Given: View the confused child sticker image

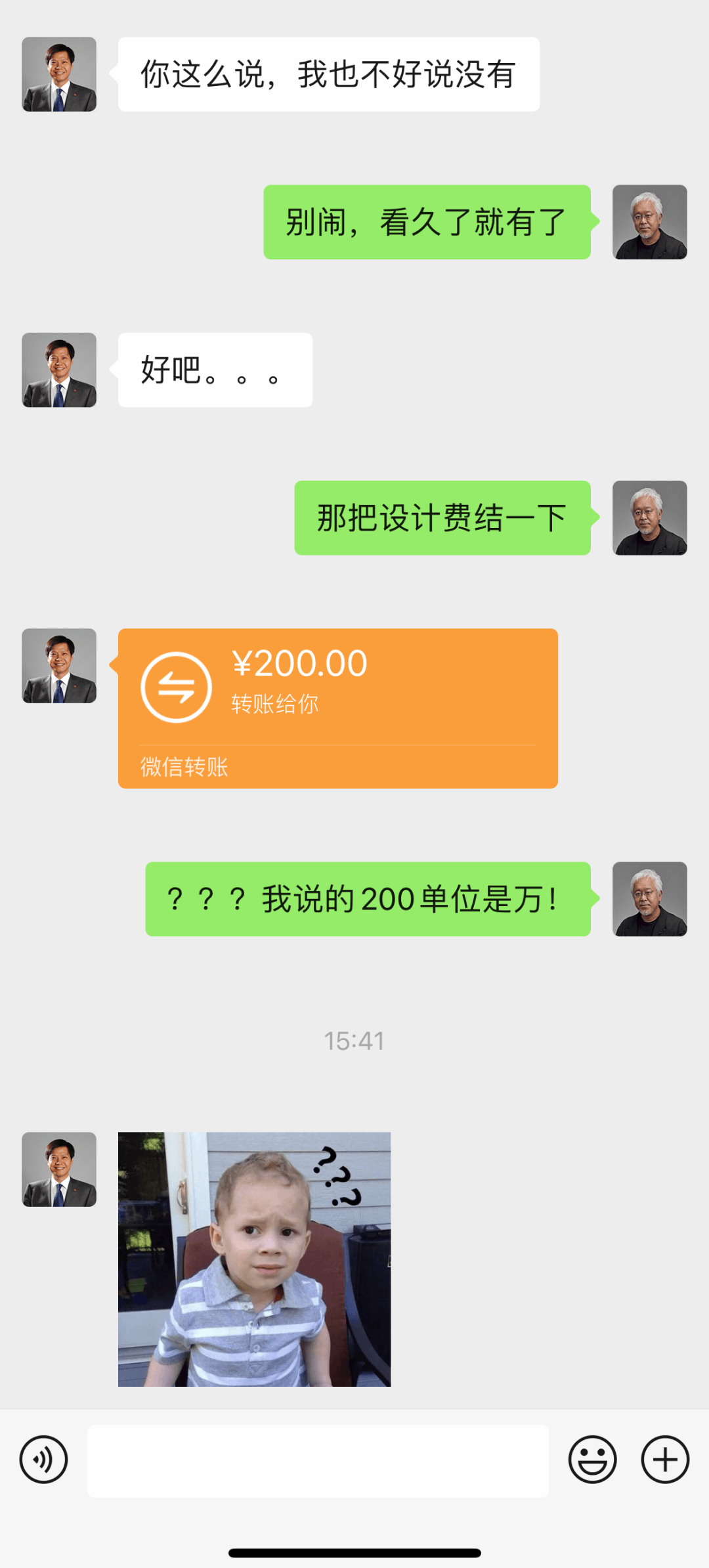Looking at the screenshot, I should point(254,1259).
